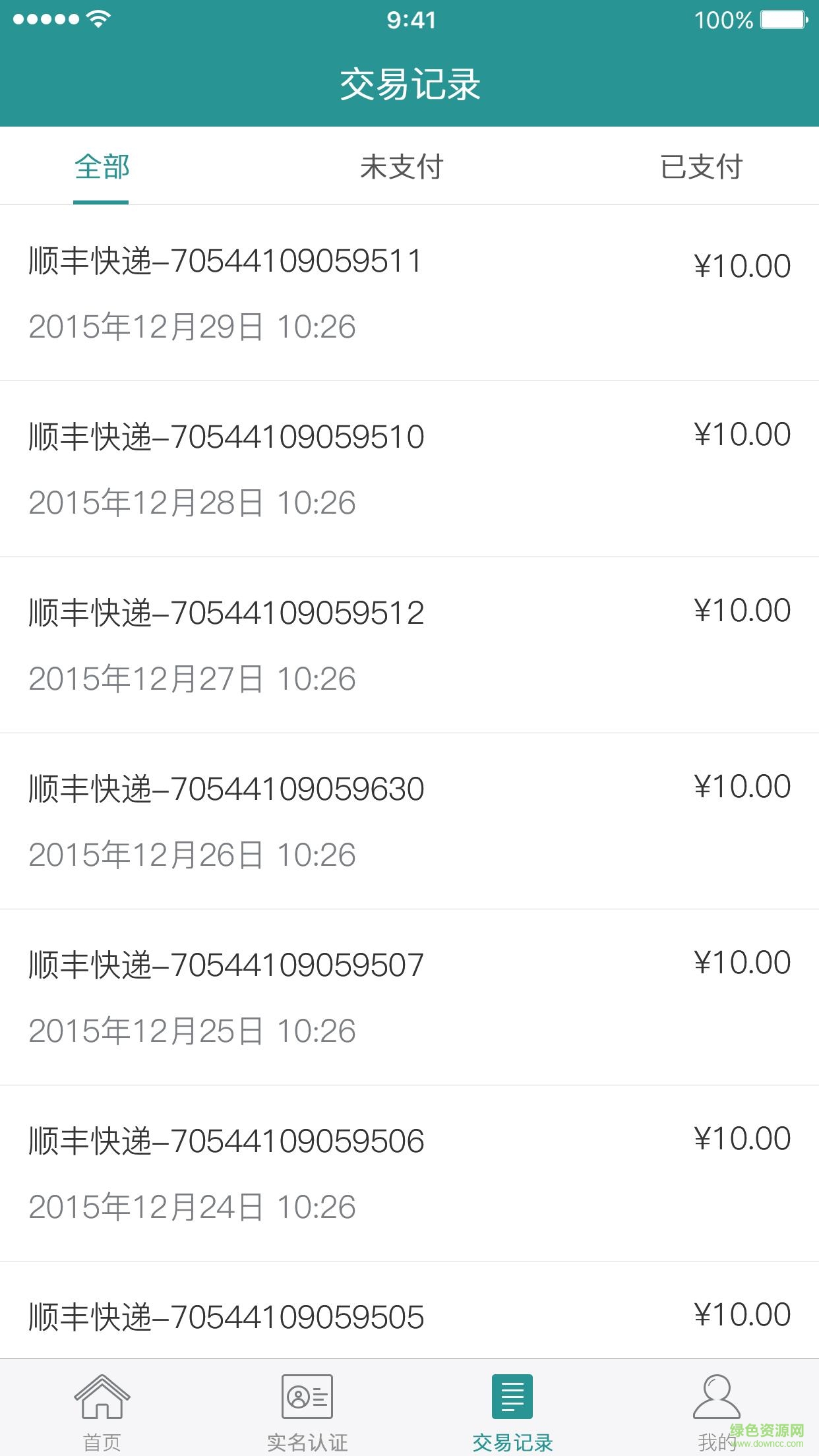Tap the ¥10.00 amount on order 70544109059506

(x=741, y=1138)
